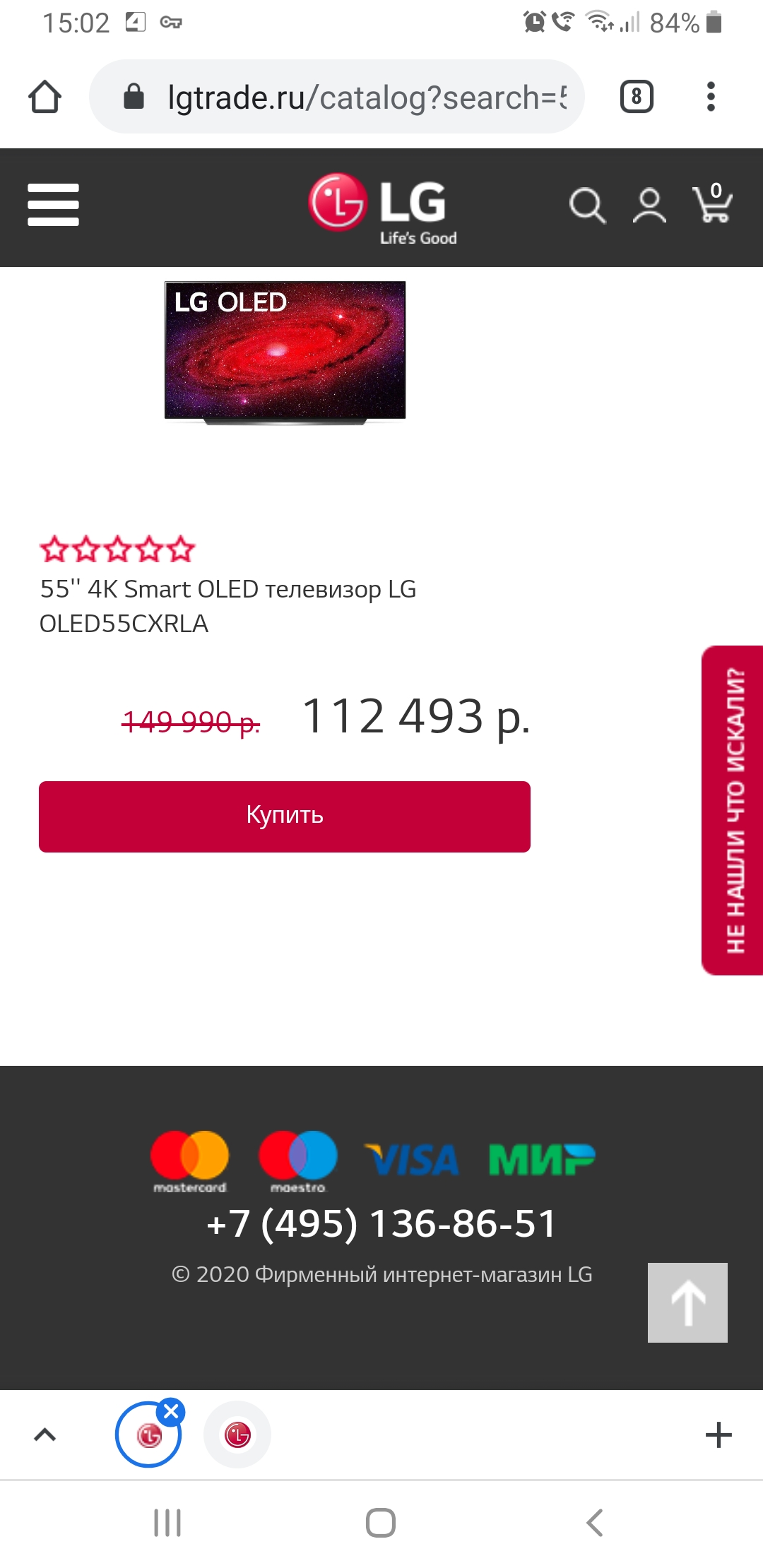Image resolution: width=763 pixels, height=1568 pixels.
Task: Close the active LG tab in the tab strip
Action: click(171, 1411)
